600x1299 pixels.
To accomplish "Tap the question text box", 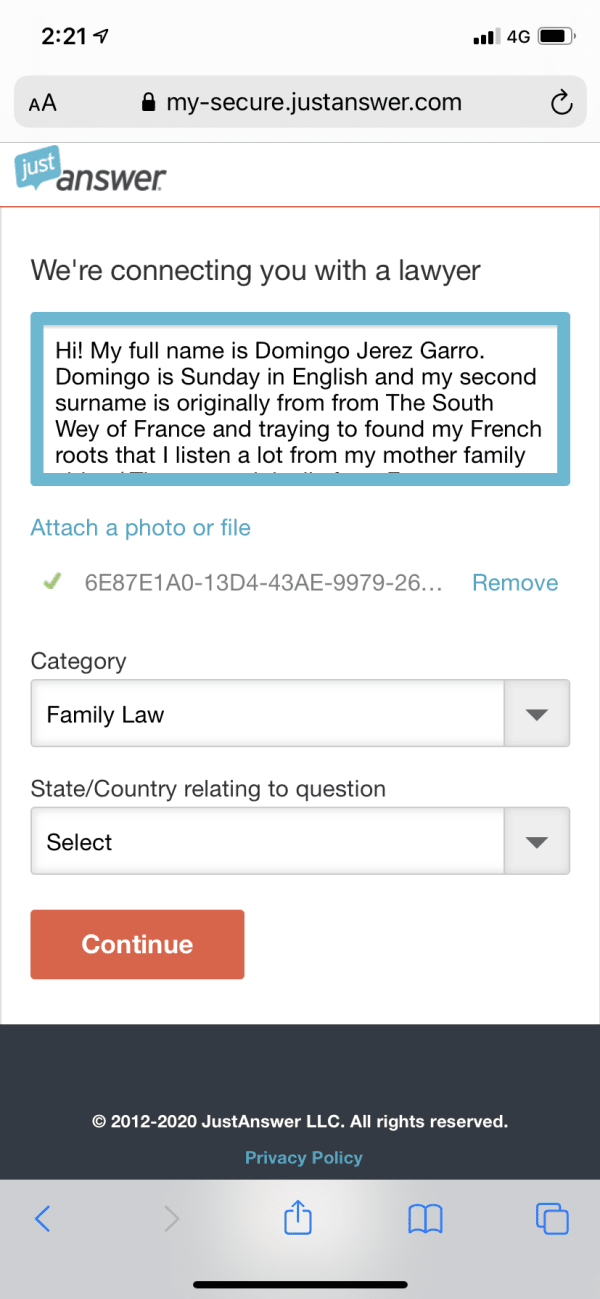I will pos(300,398).
